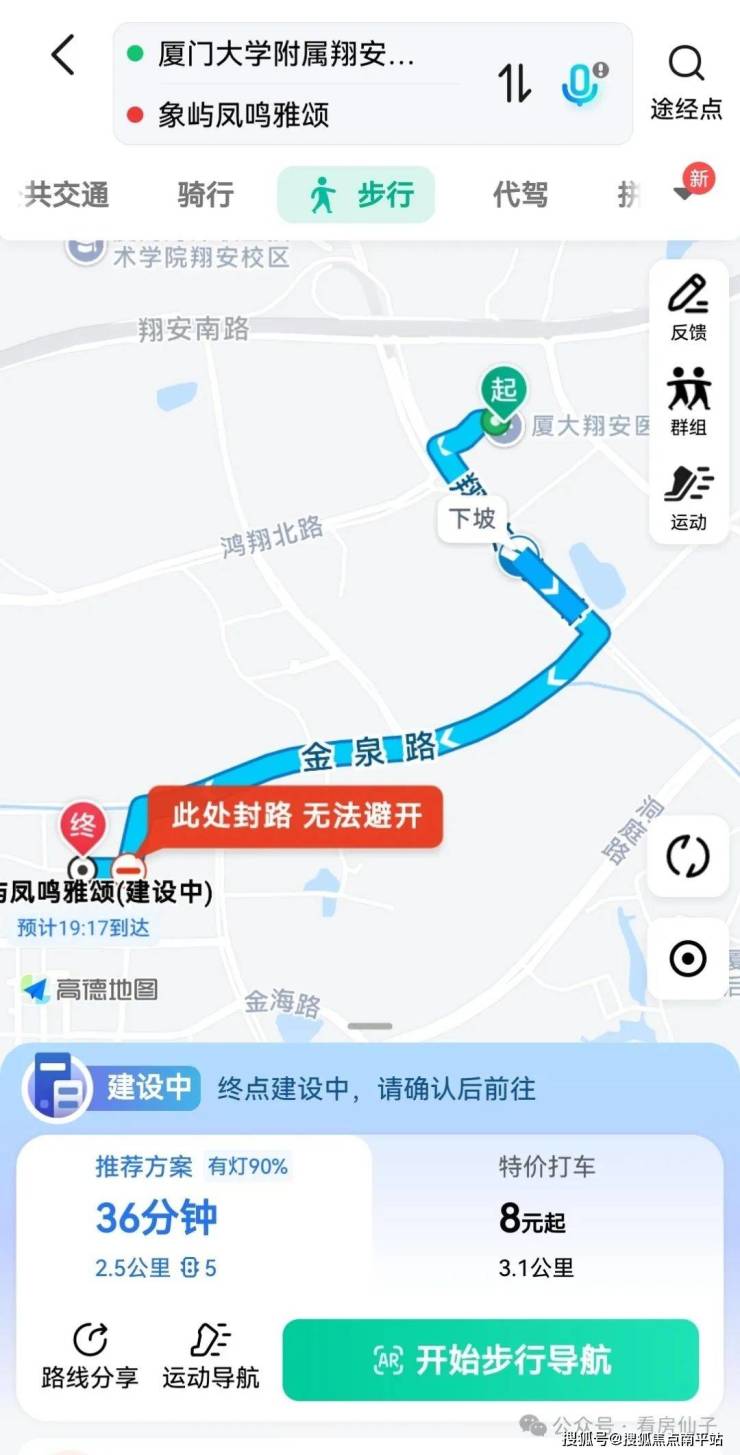
Task: Edit starting point 厦门大学附属翔安
Action: pos(285,54)
